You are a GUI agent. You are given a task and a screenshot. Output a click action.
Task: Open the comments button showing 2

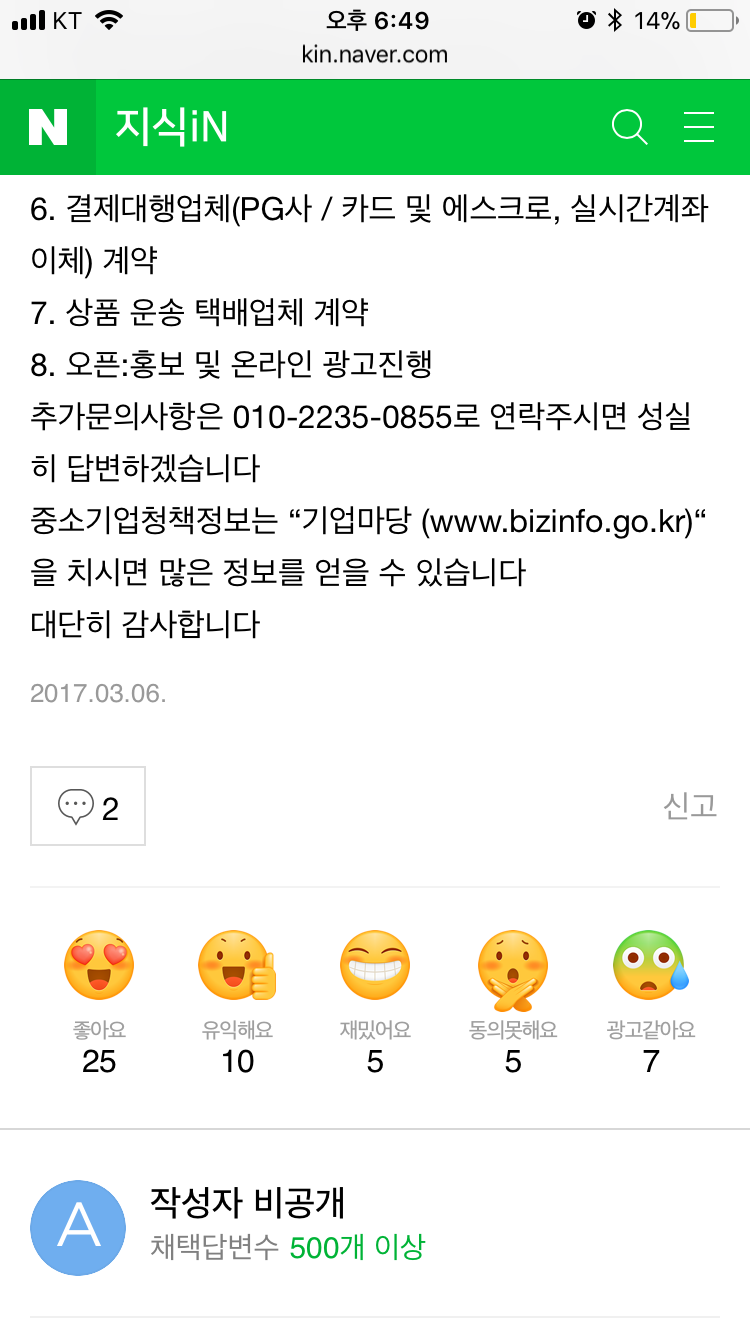88,806
